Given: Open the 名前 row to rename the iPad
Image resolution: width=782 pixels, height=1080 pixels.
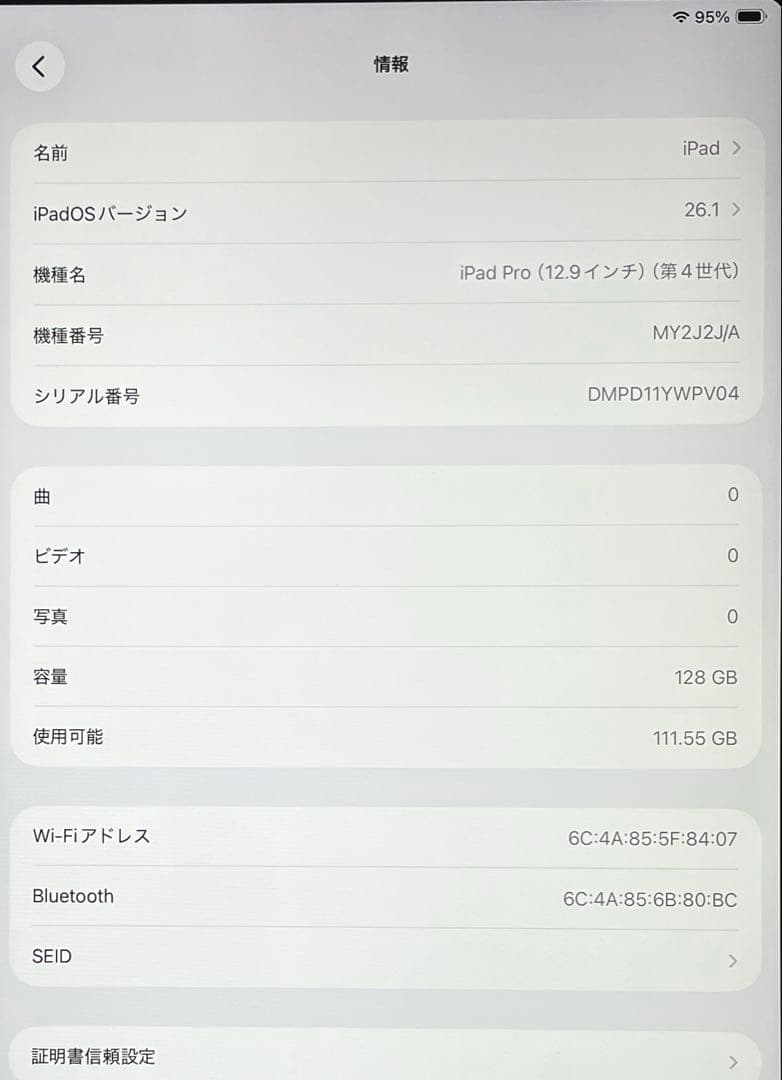Looking at the screenshot, I should point(390,149).
